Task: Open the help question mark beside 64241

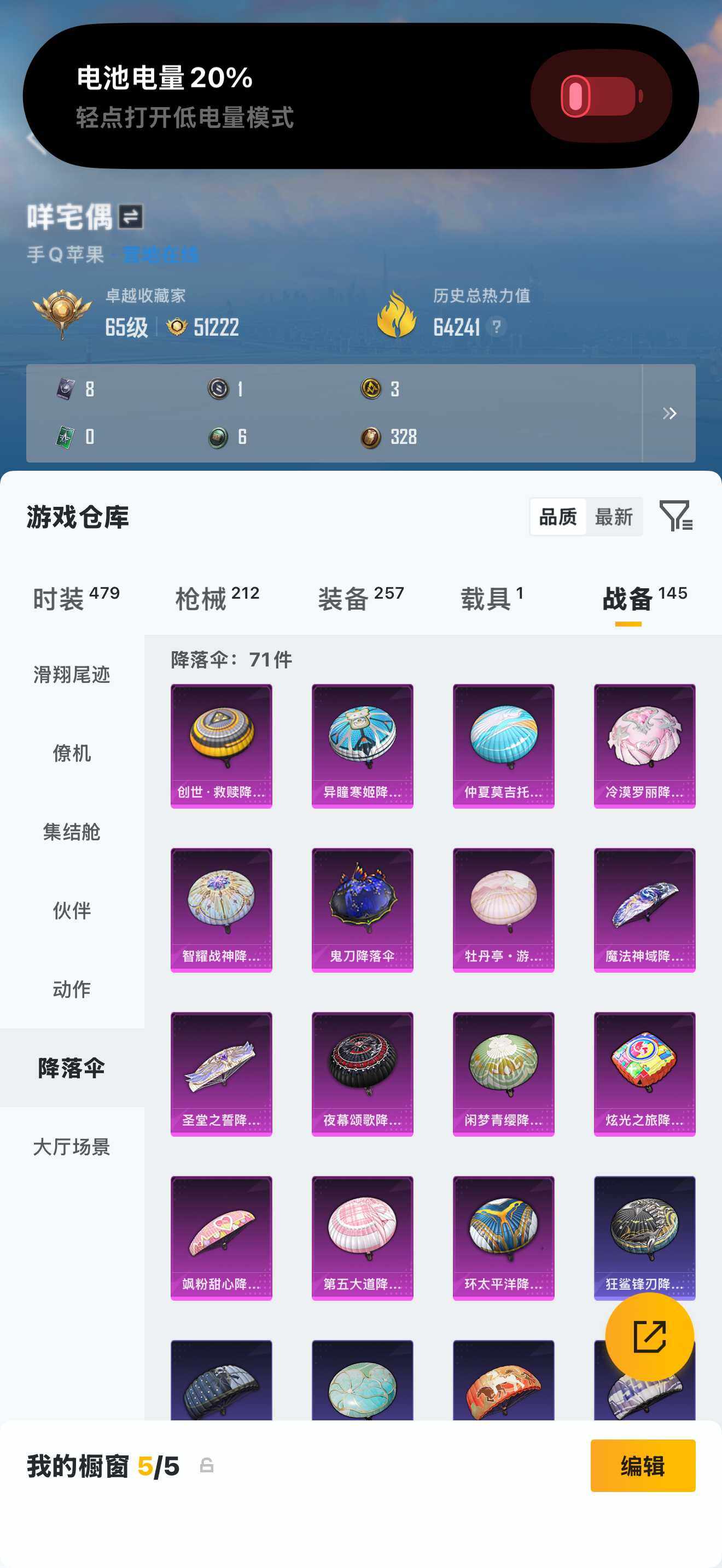Action: (x=497, y=326)
